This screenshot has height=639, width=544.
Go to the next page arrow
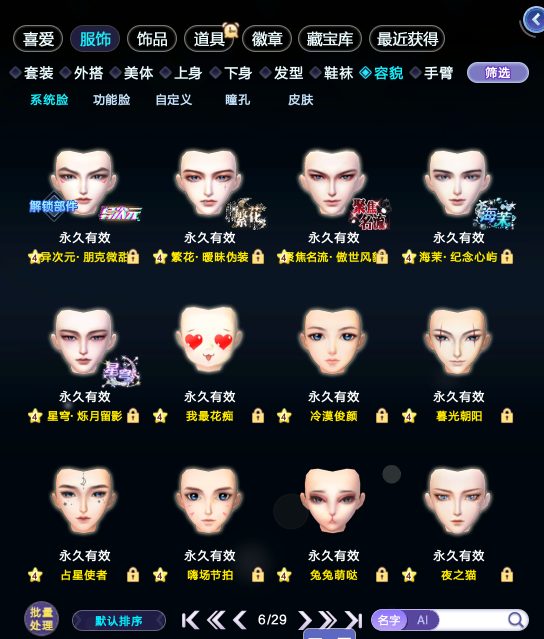click(x=304, y=620)
